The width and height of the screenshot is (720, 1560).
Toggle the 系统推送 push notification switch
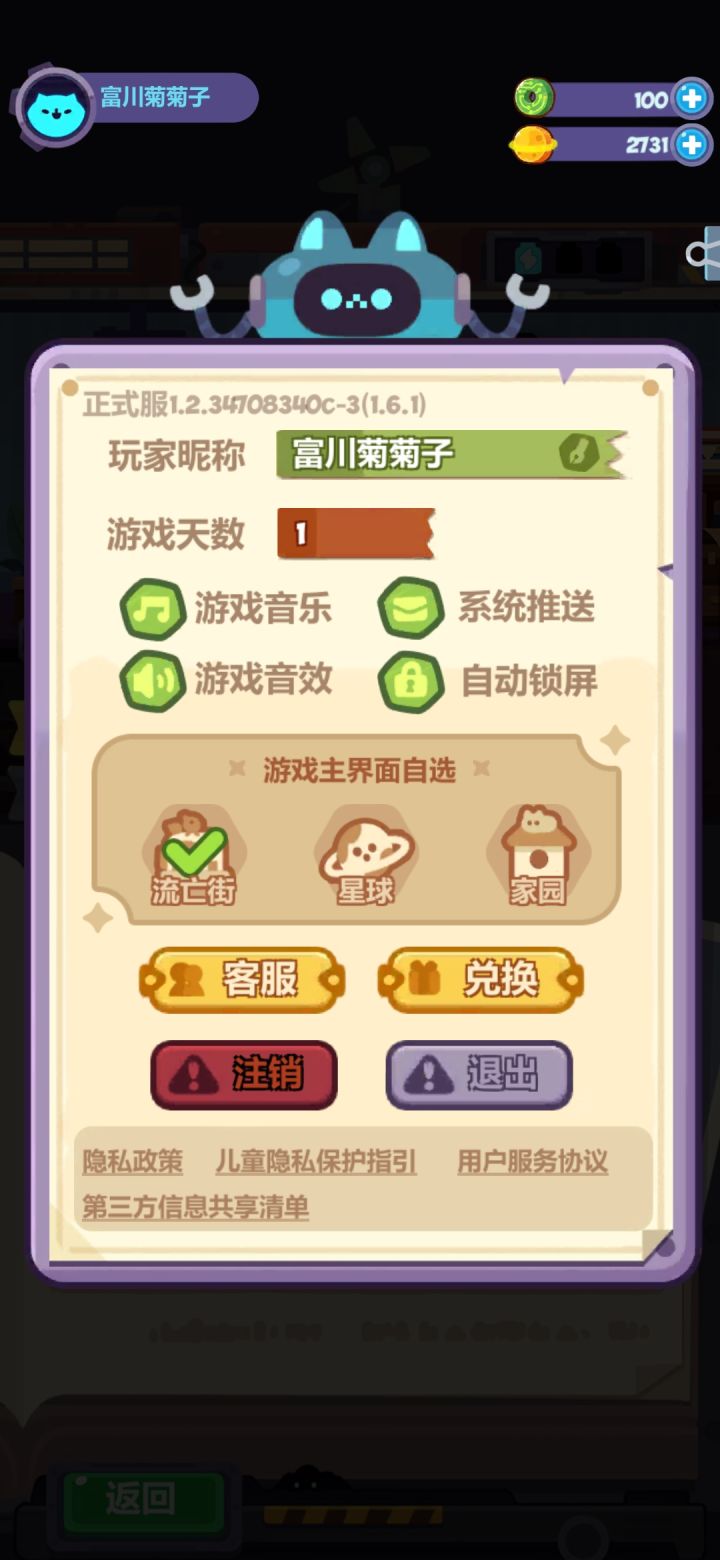point(408,608)
